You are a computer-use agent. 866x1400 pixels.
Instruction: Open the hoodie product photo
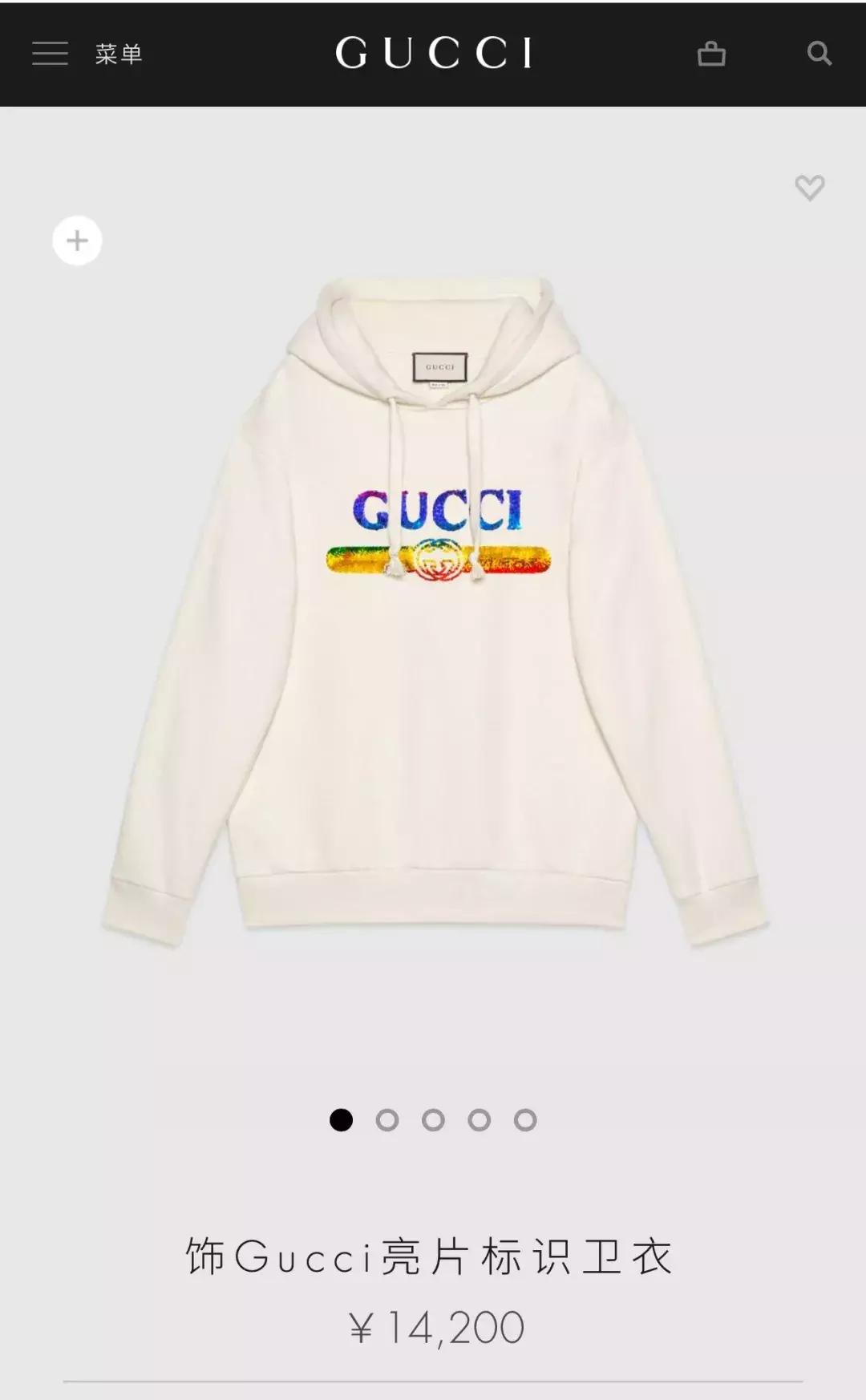433,609
